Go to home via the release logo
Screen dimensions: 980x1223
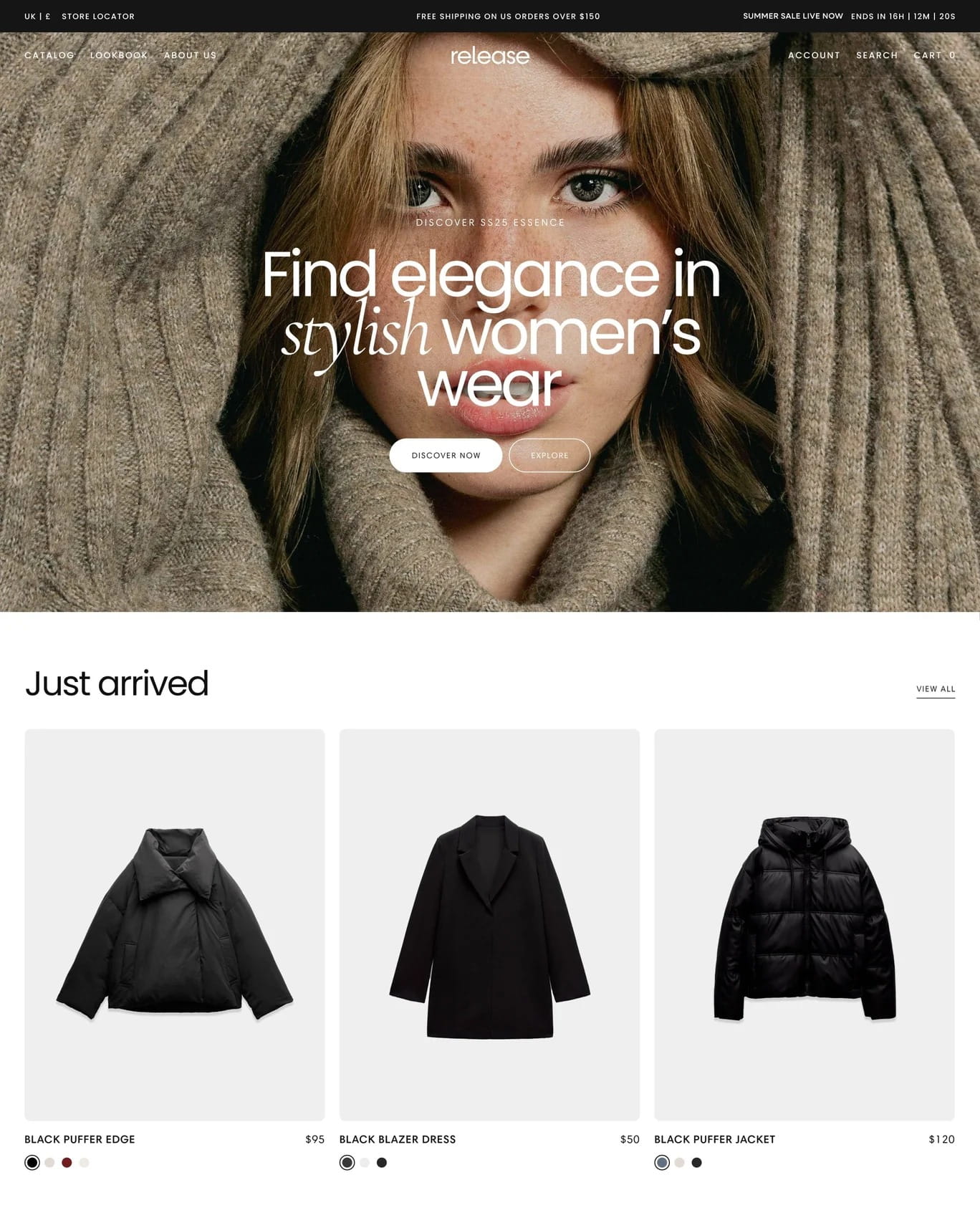[490, 56]
